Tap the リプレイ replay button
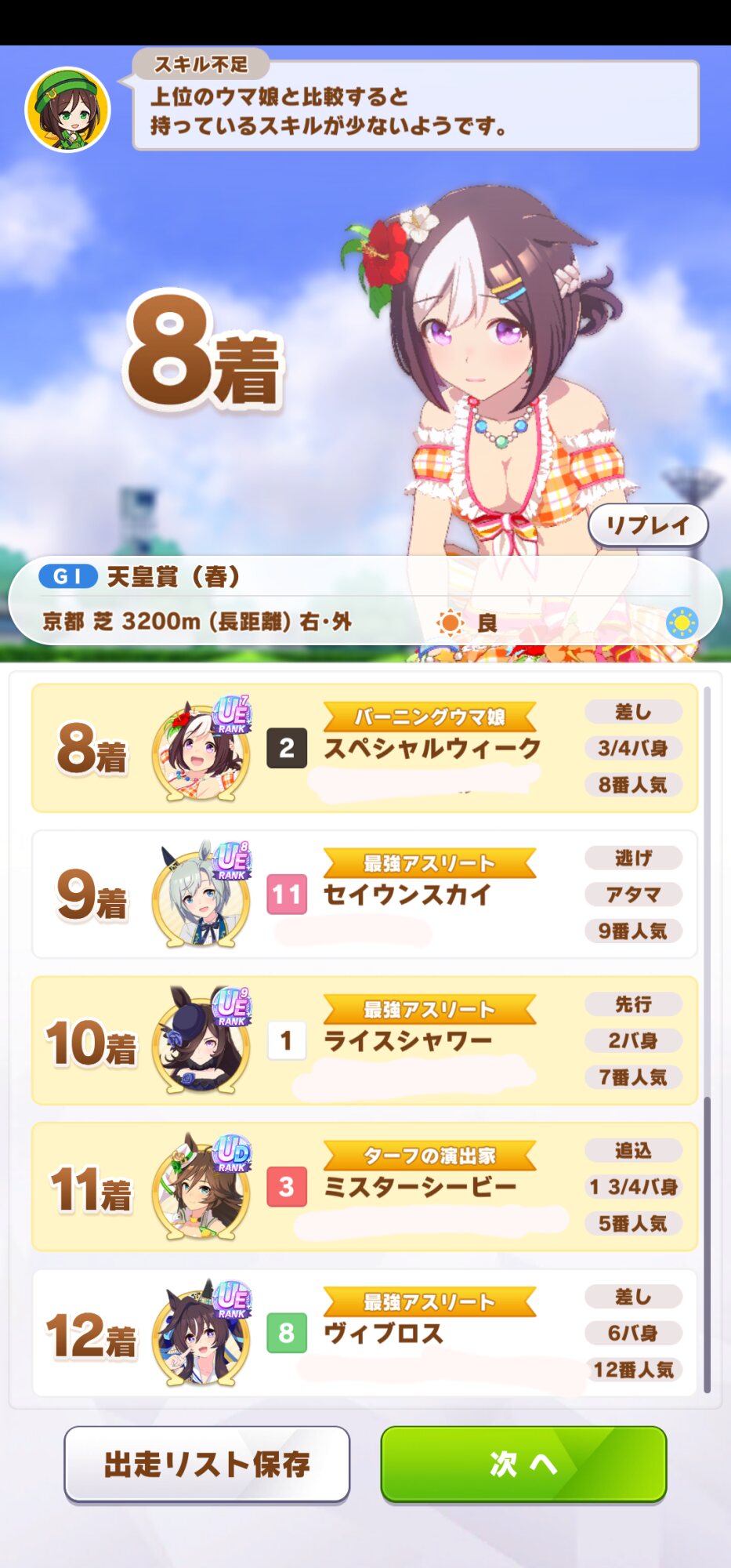 647,525
